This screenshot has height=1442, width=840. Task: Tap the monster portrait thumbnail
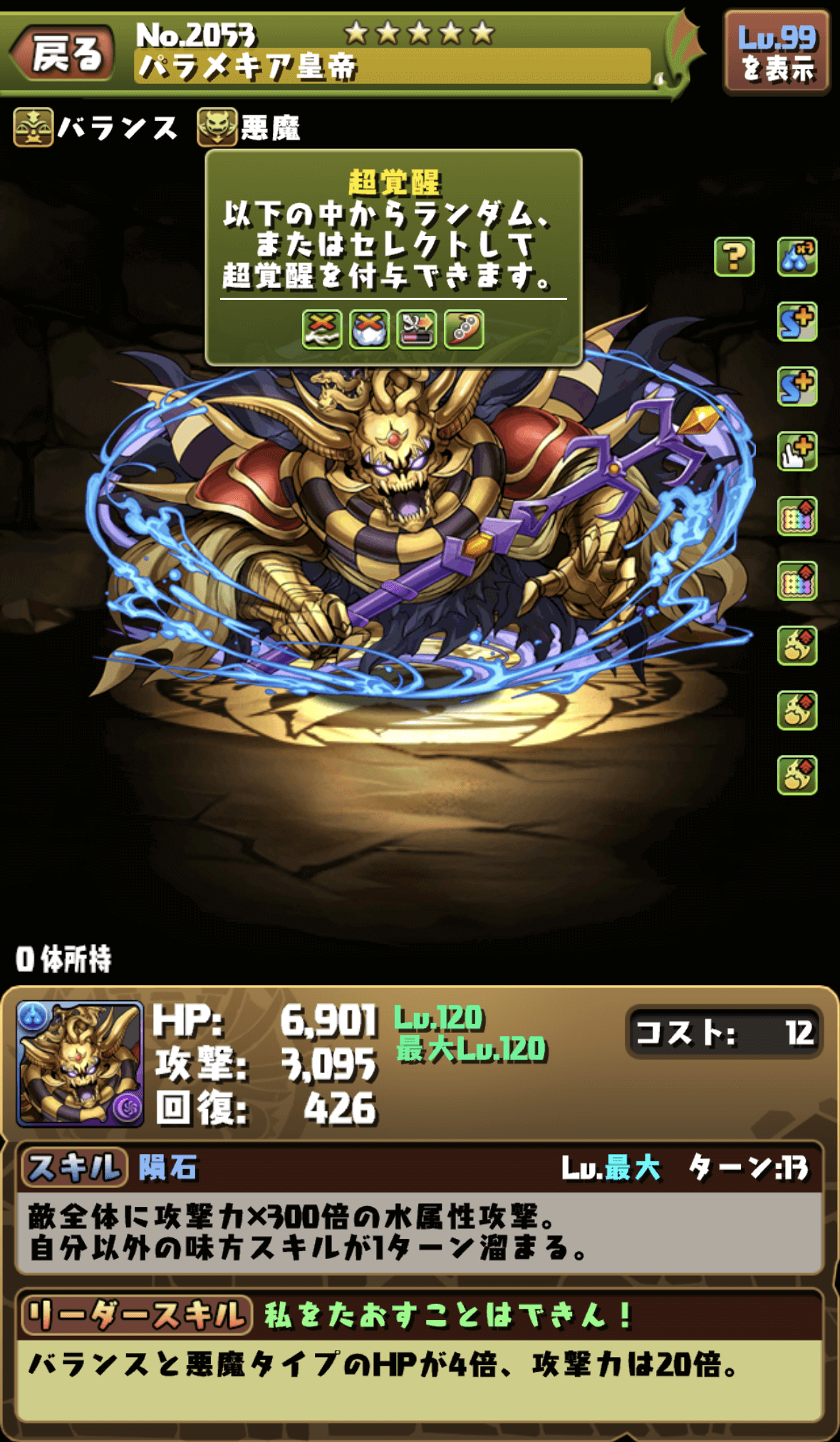pos(80,1064)
